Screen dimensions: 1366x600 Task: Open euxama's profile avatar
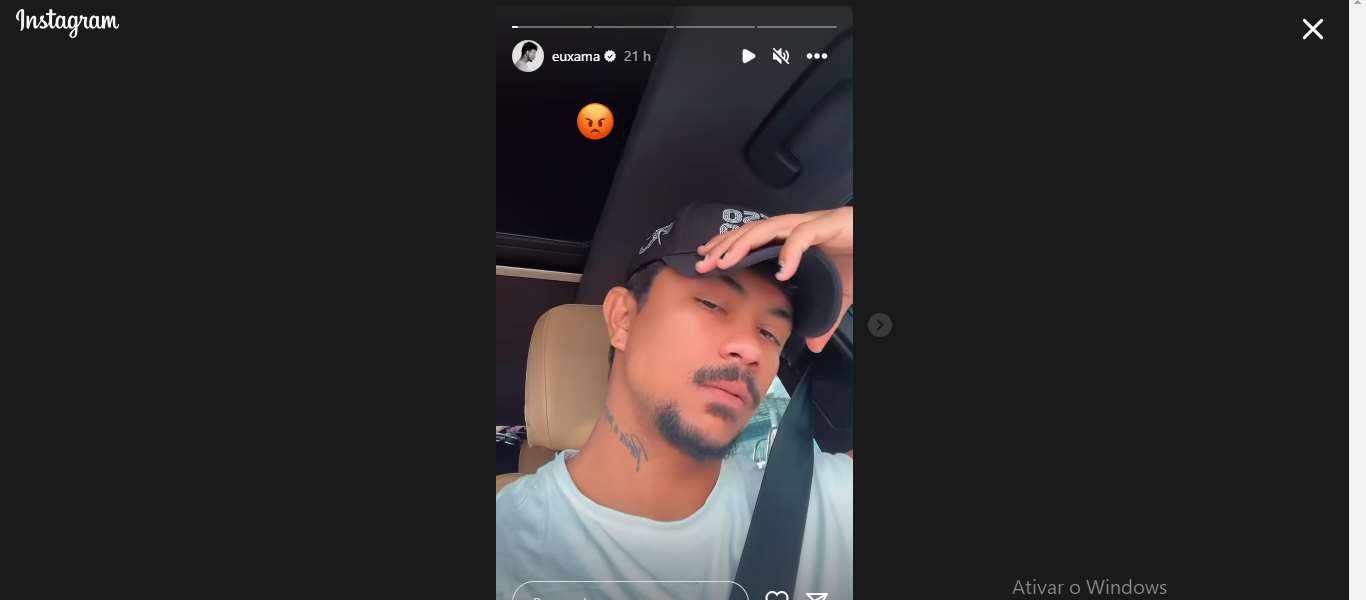[528, 56]
